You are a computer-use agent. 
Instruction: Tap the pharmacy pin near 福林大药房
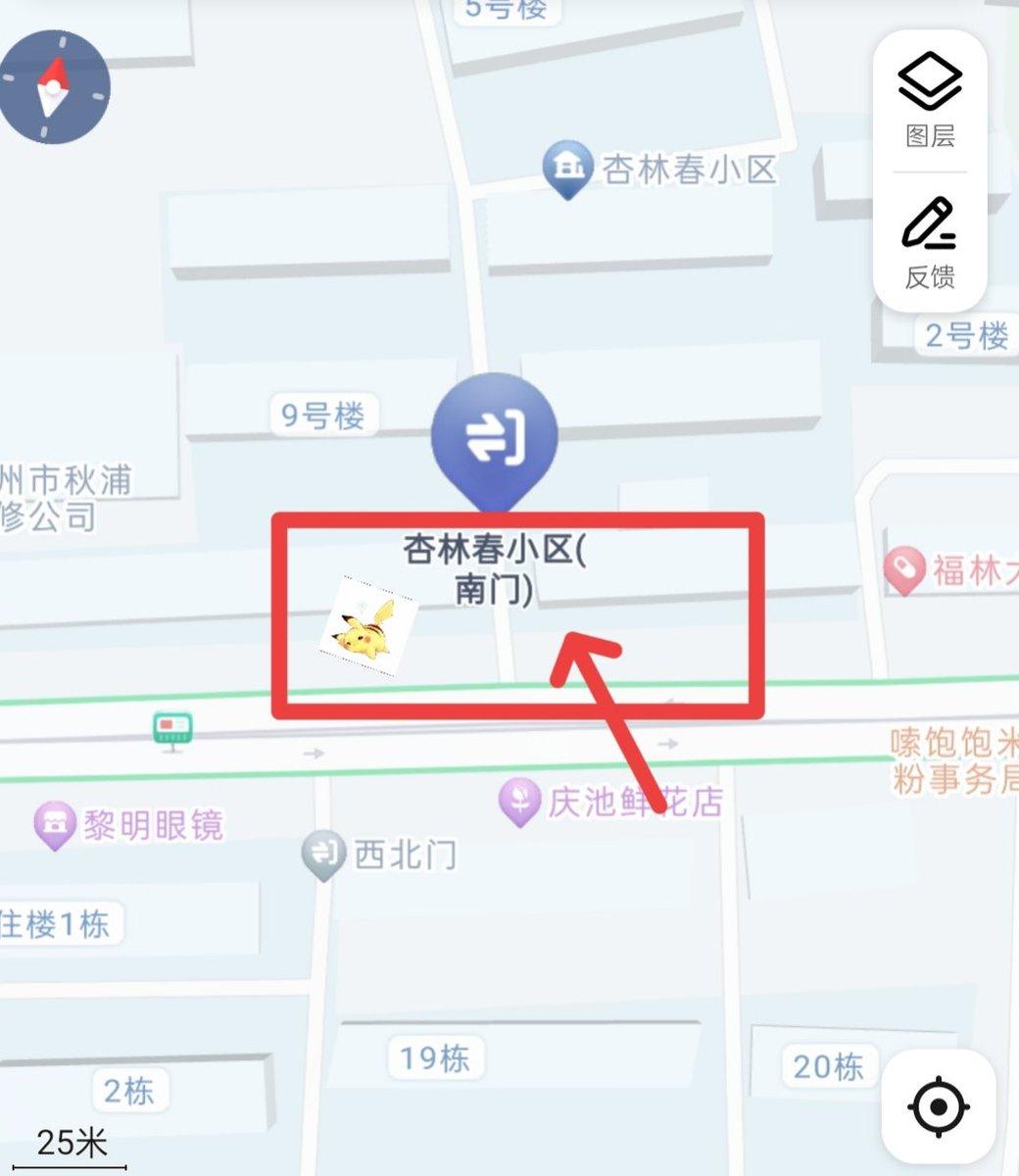pyautogui.click(x=903, y=566)
